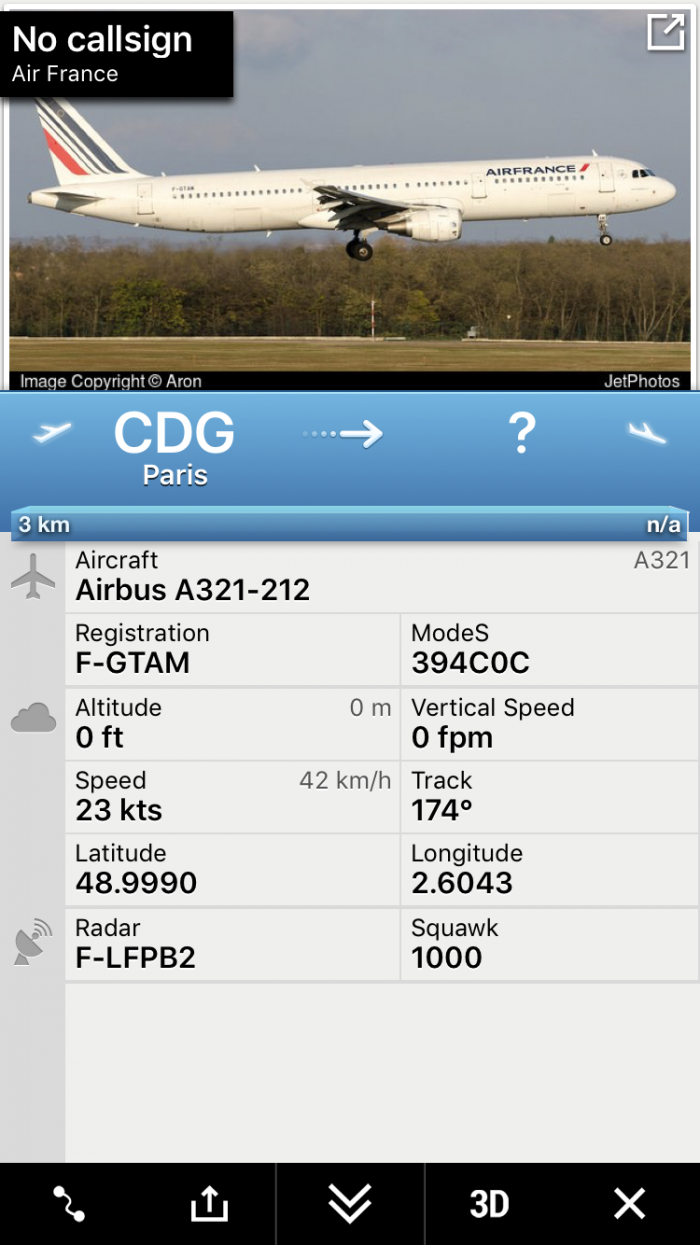Tap the Air France aircraft photo

(x=350, y=220)
